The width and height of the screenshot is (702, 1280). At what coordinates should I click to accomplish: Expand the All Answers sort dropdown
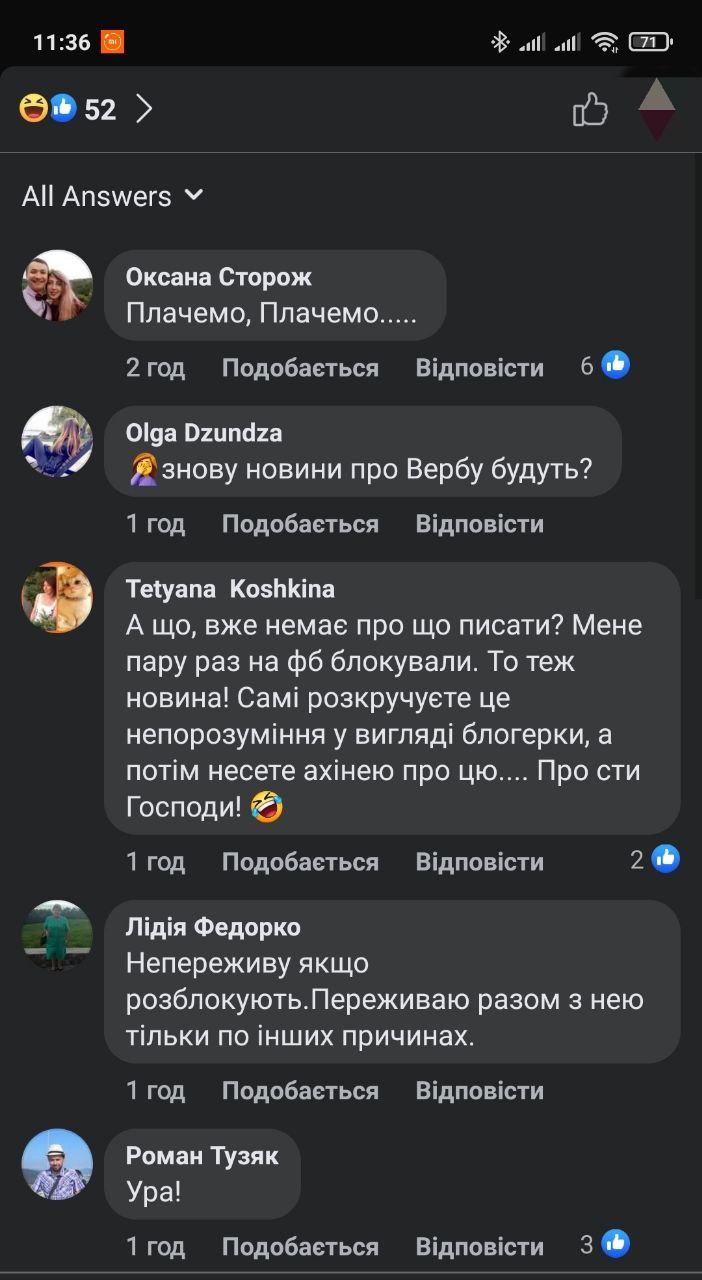pos(112,196)
